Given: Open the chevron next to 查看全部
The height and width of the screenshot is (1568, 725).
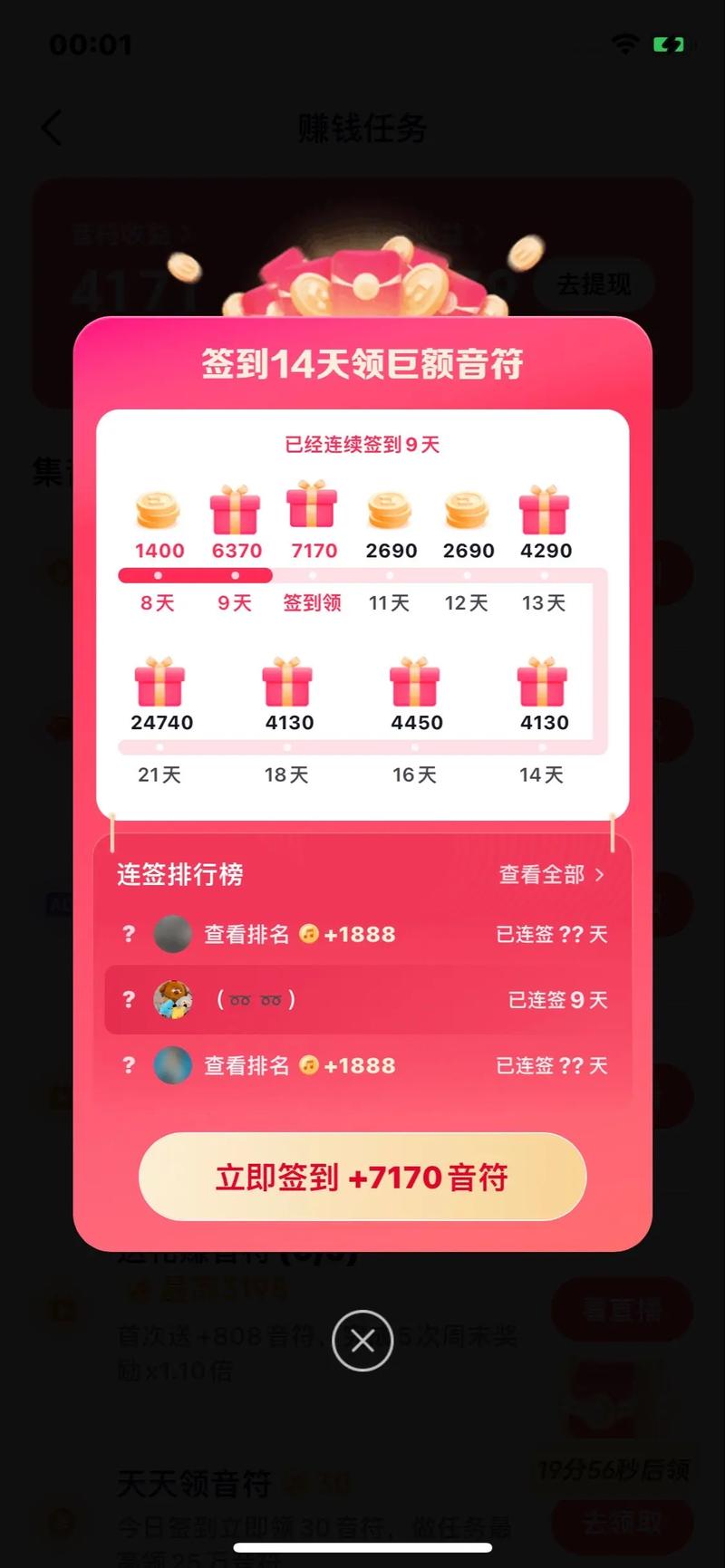Looking at the screenshot, I should pyautogui.click(x=600, y=874).
